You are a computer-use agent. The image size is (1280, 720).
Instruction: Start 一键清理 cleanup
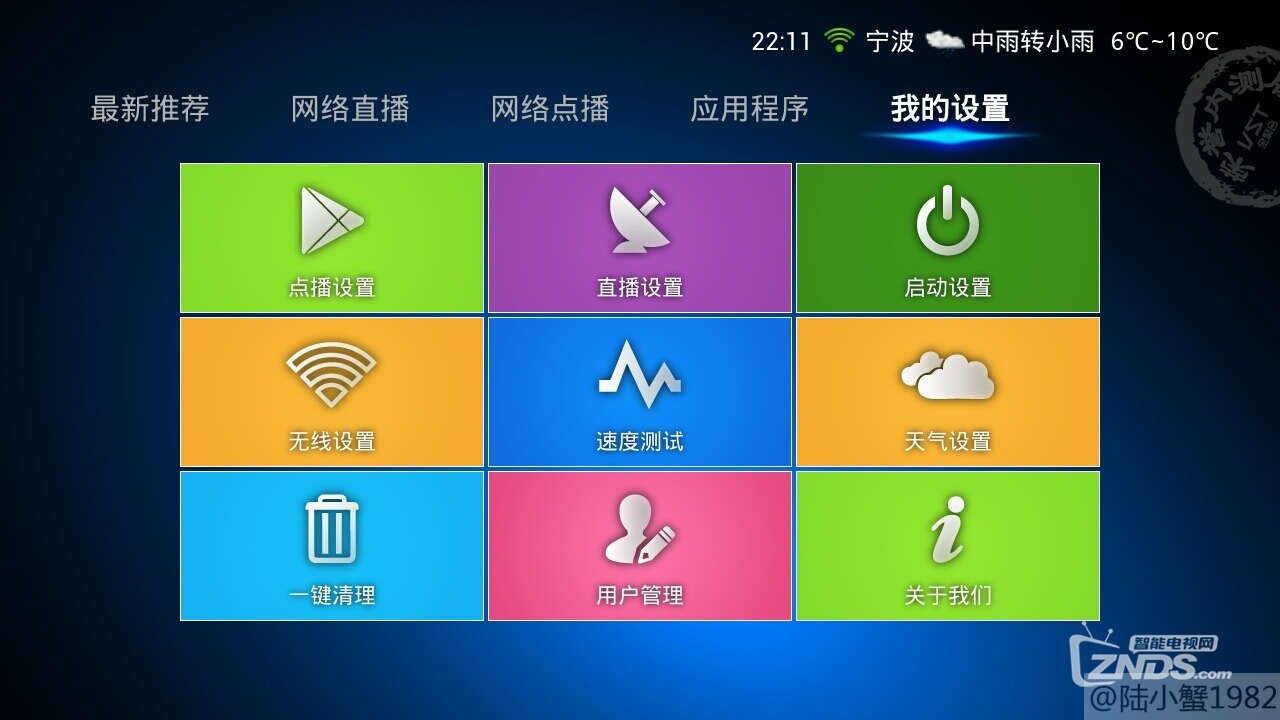click(332, 546)
